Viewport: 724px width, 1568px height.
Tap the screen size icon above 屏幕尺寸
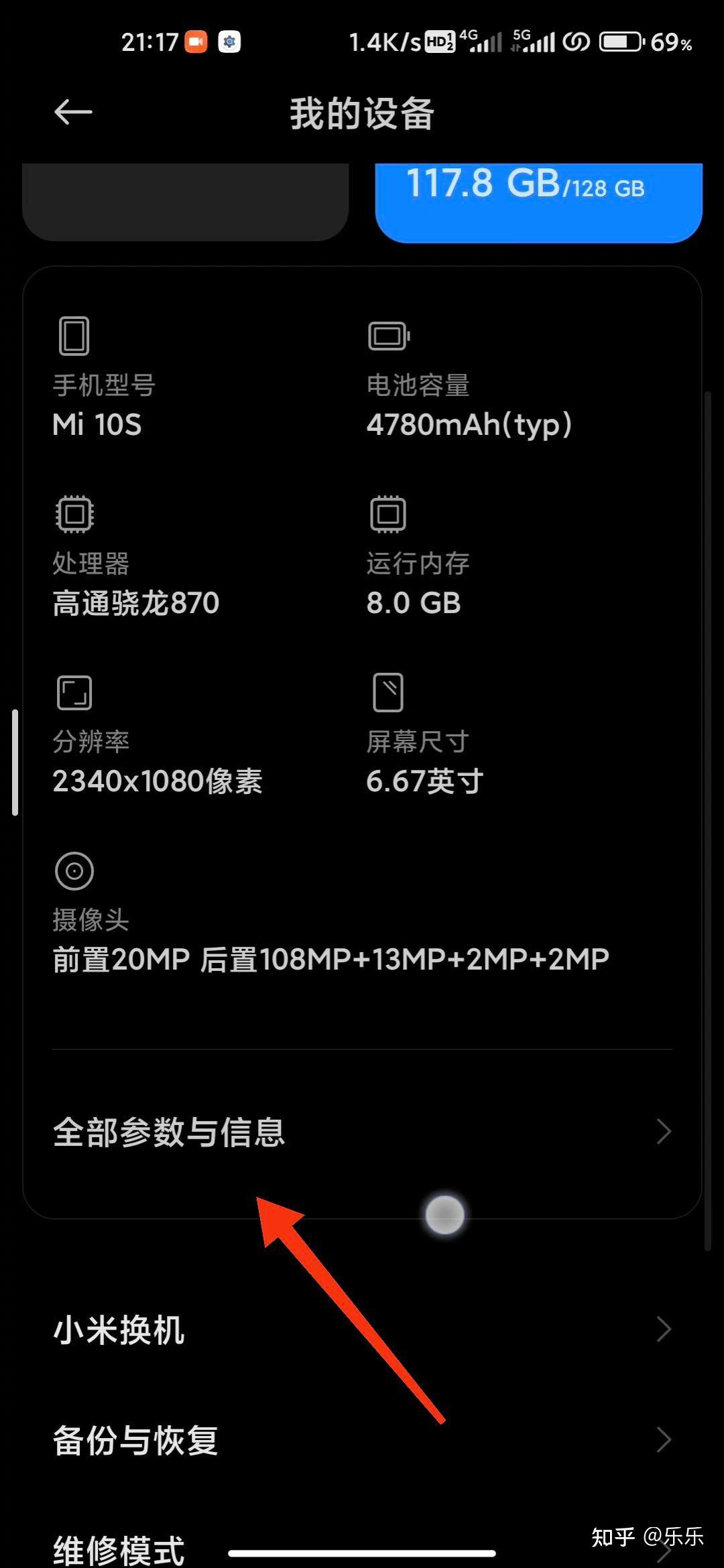pos(387,694)
